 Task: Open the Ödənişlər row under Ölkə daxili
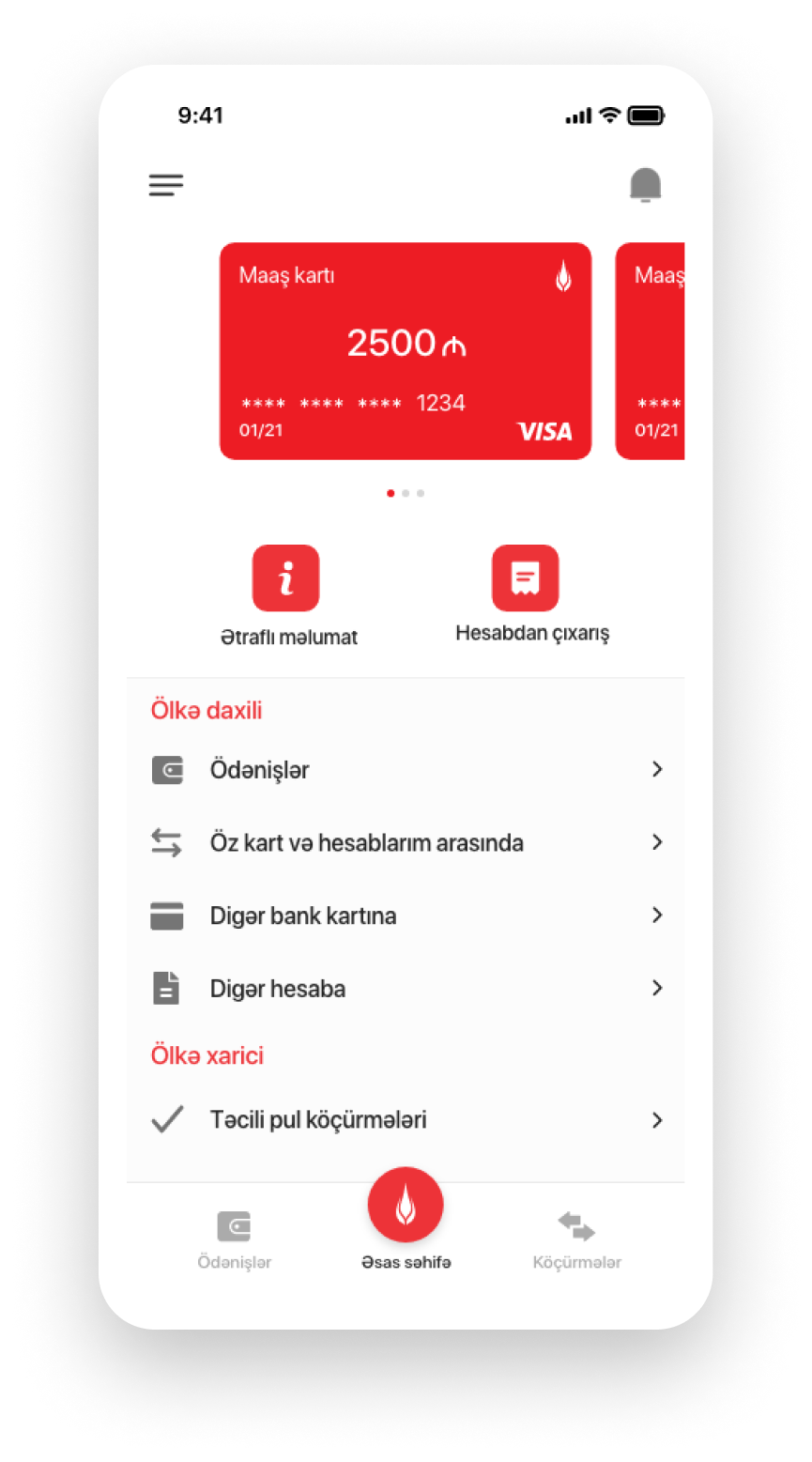pyautogui.click(x=406, y=770)
